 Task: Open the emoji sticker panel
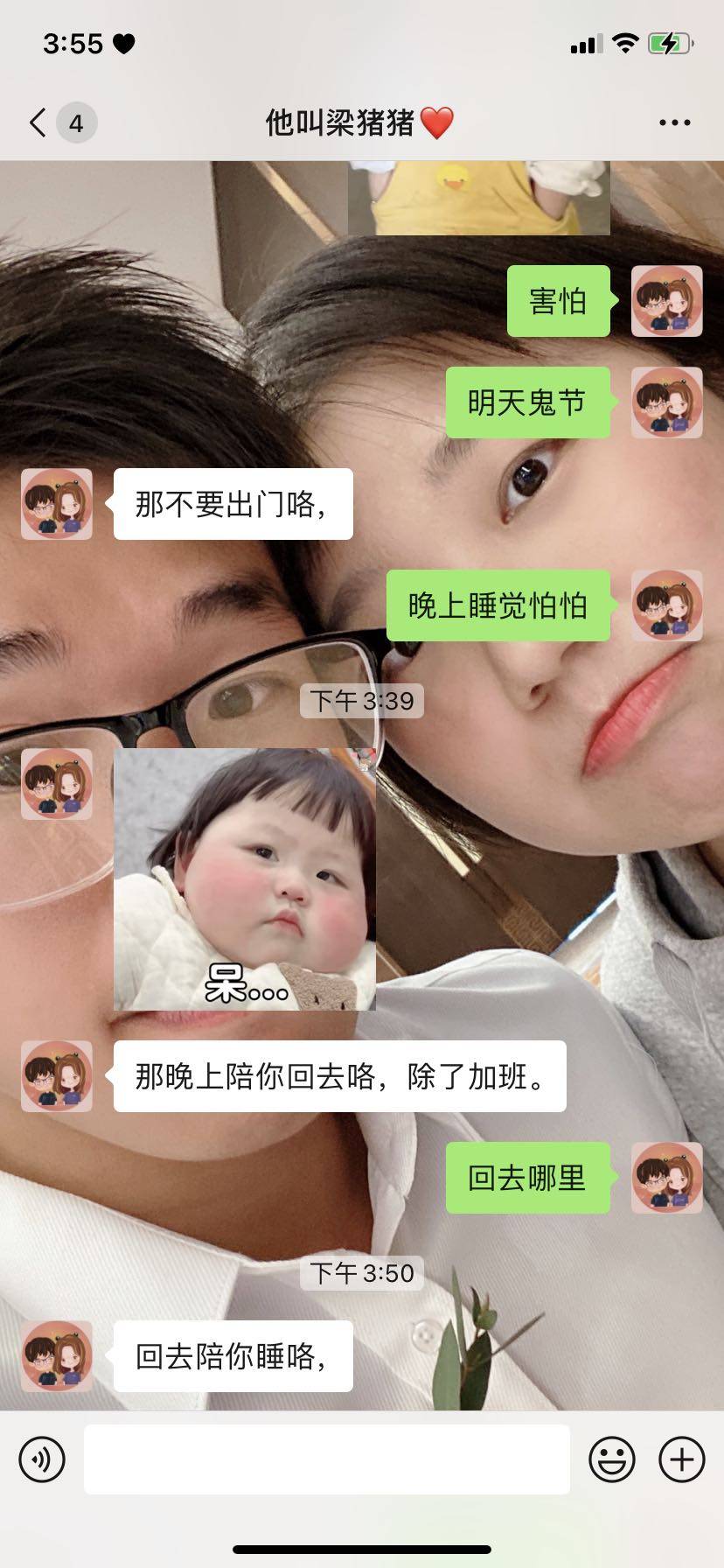(x=612, y=1459)
